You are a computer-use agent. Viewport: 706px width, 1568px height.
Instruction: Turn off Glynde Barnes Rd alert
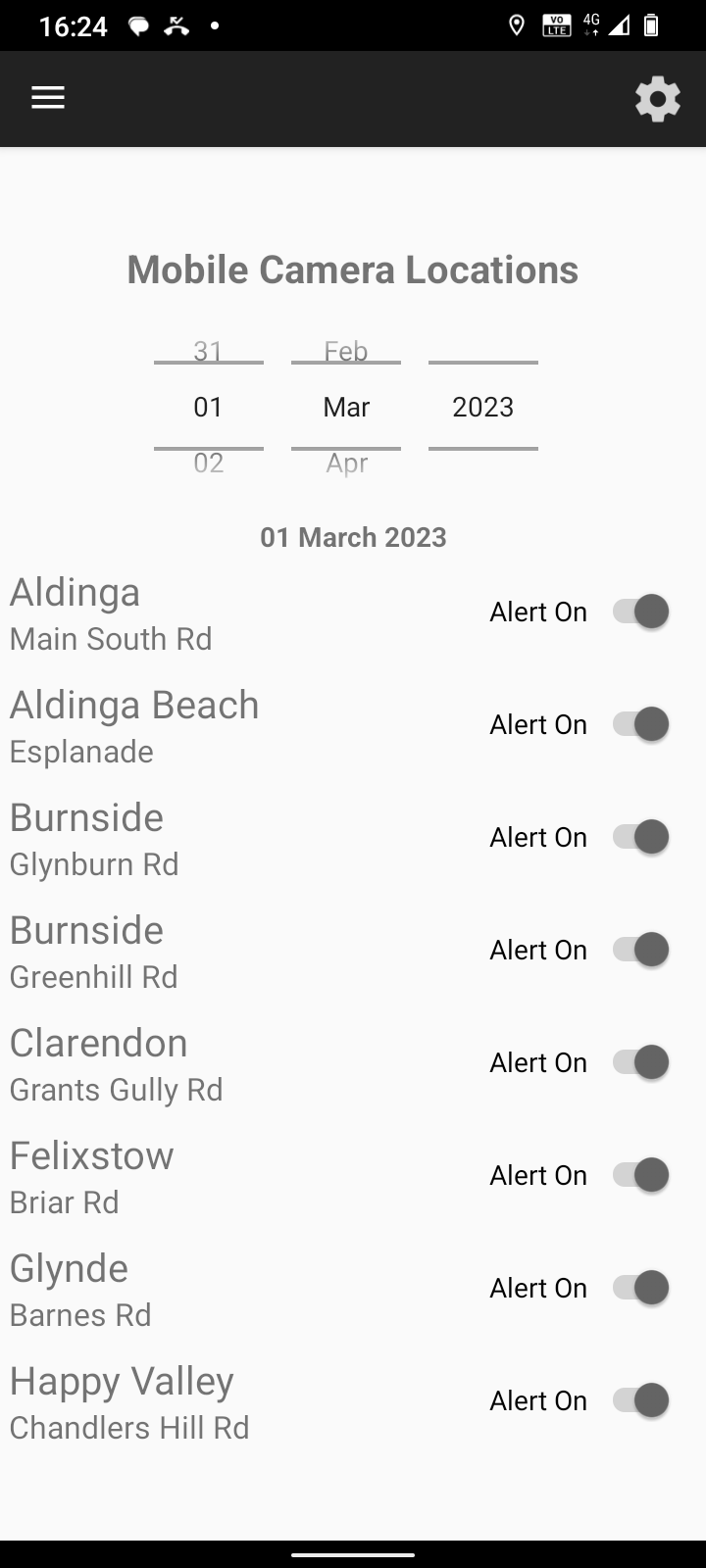[x=641, y=1288]
